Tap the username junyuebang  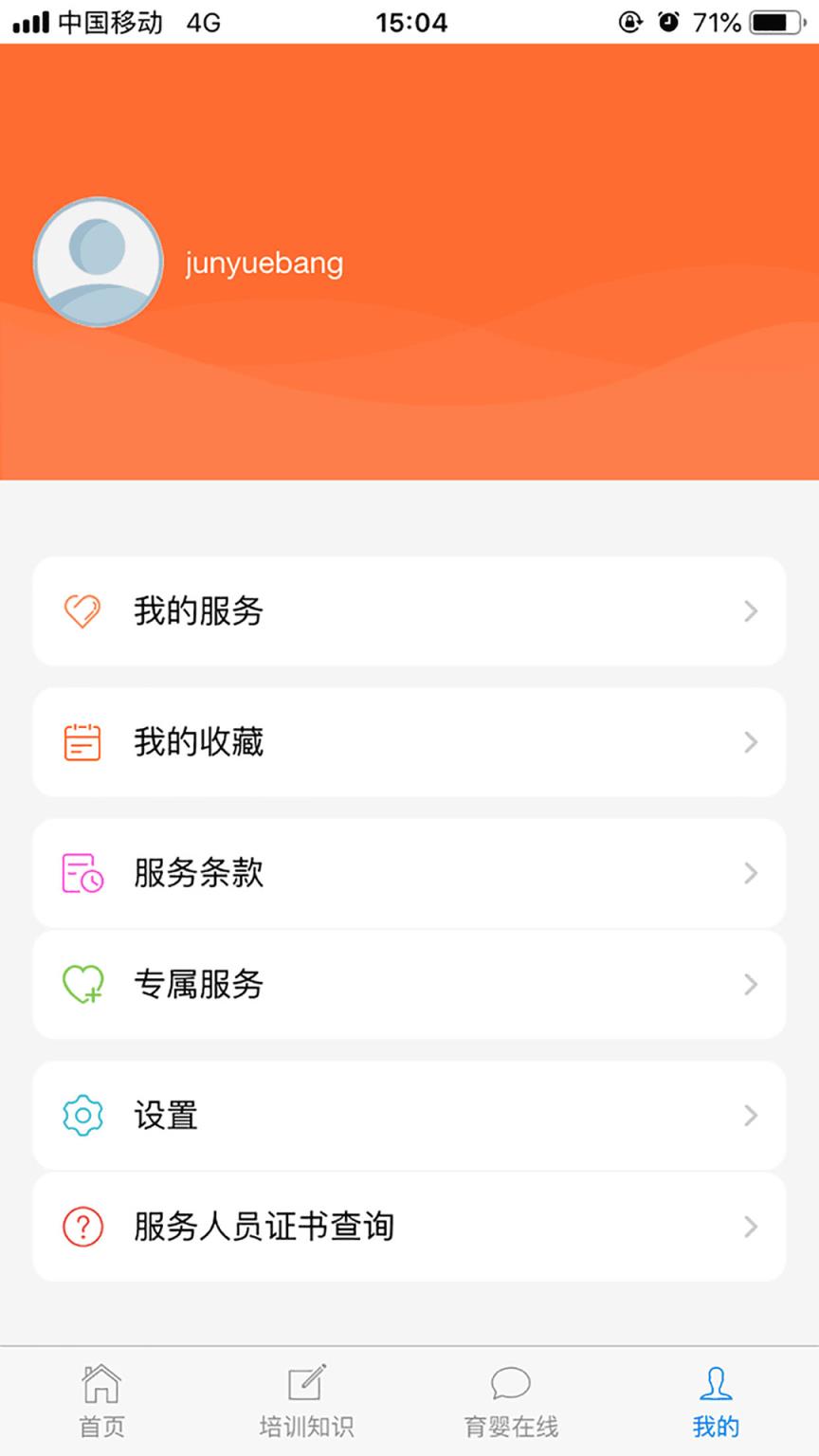point(263,263)
